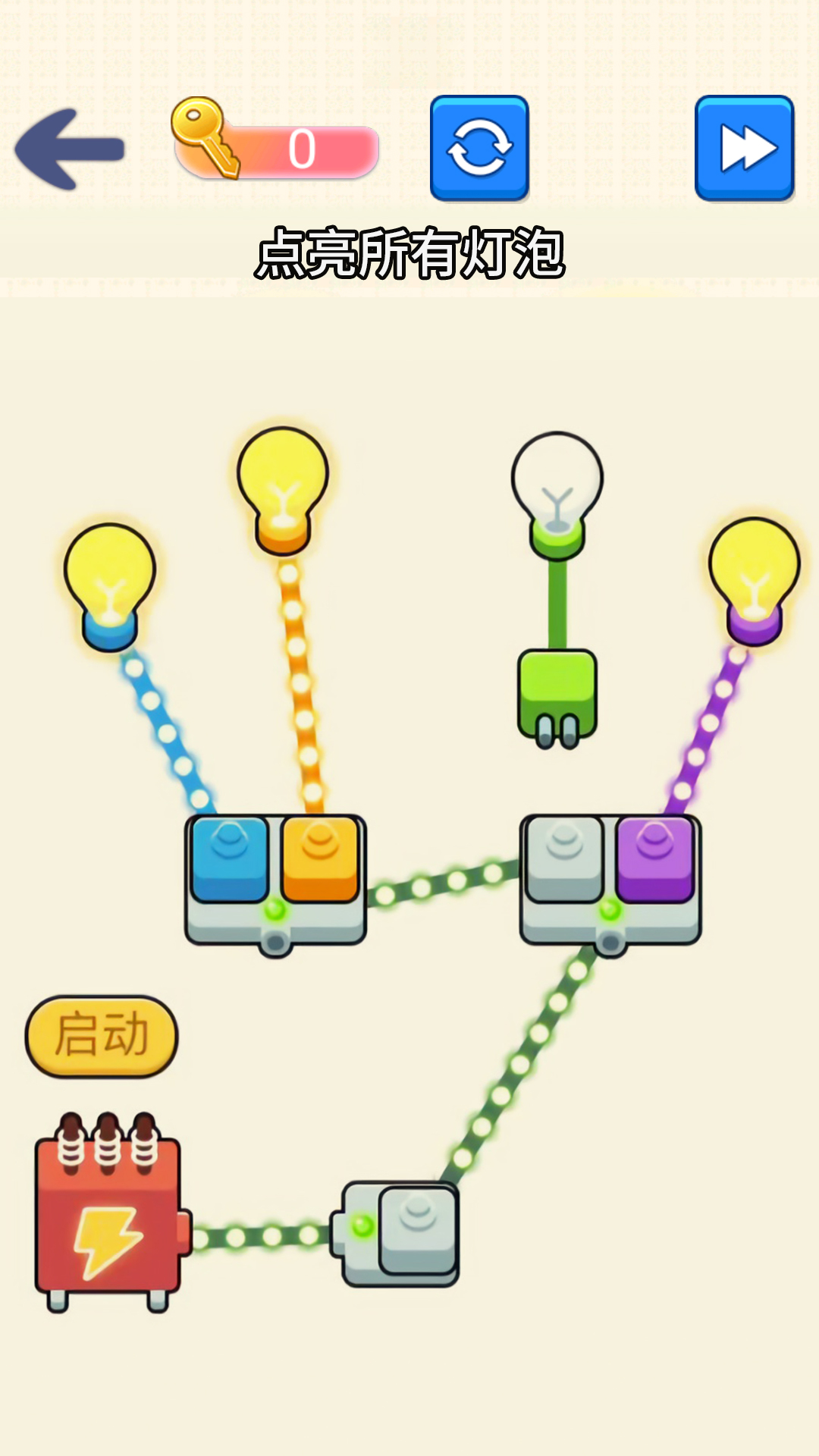Screen dimensions: 819x1456
Task: Go back with the left arrow
Action: click(x=70, y=149)
